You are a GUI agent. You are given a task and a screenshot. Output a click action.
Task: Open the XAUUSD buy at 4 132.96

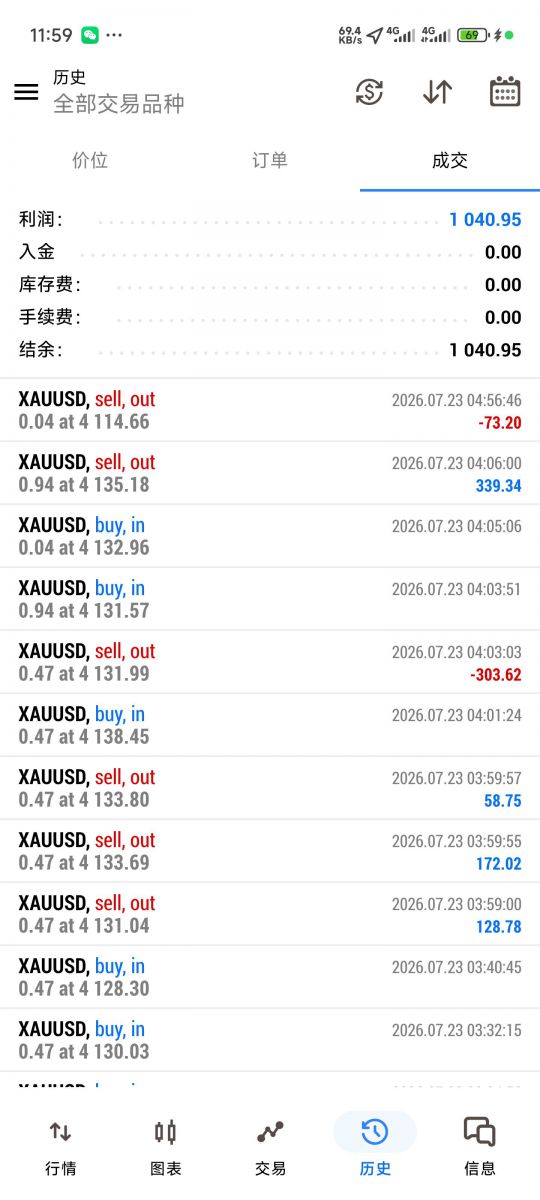click(x=270, y=536)
